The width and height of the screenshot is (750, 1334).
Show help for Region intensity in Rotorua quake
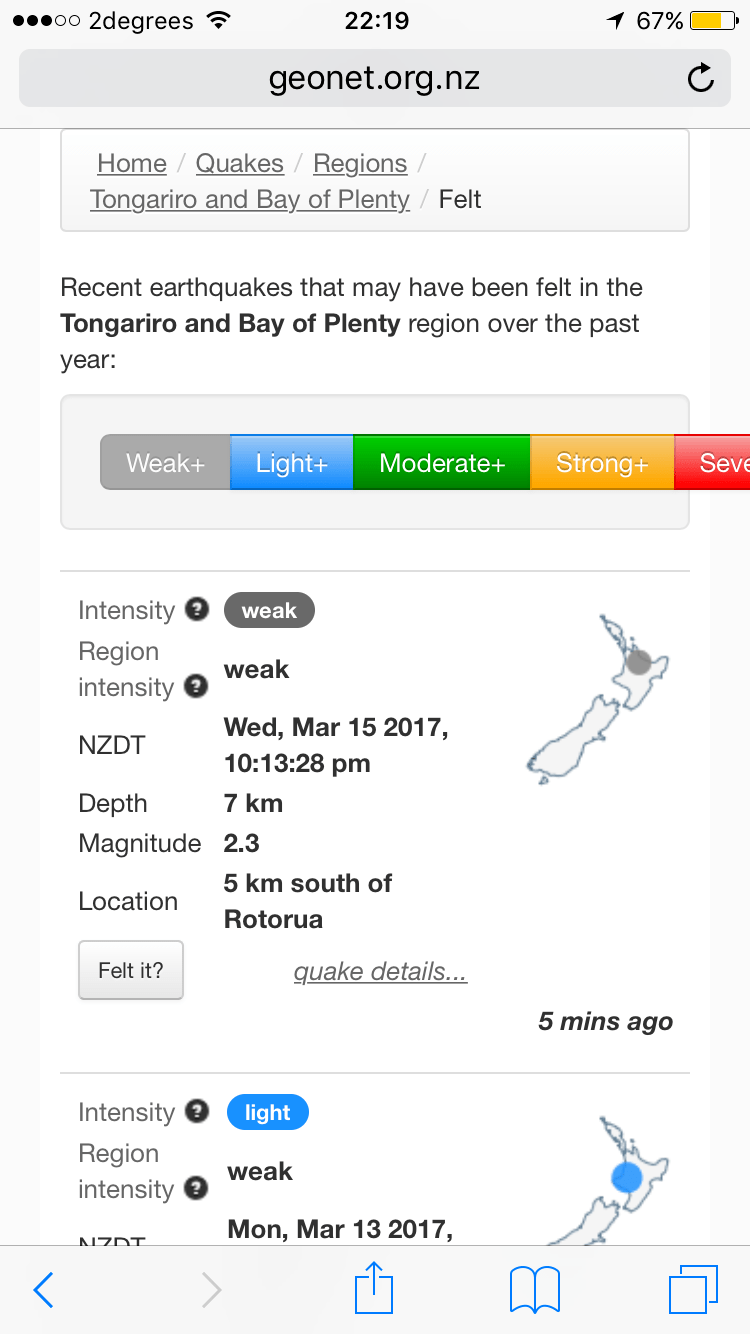(197, 687)
